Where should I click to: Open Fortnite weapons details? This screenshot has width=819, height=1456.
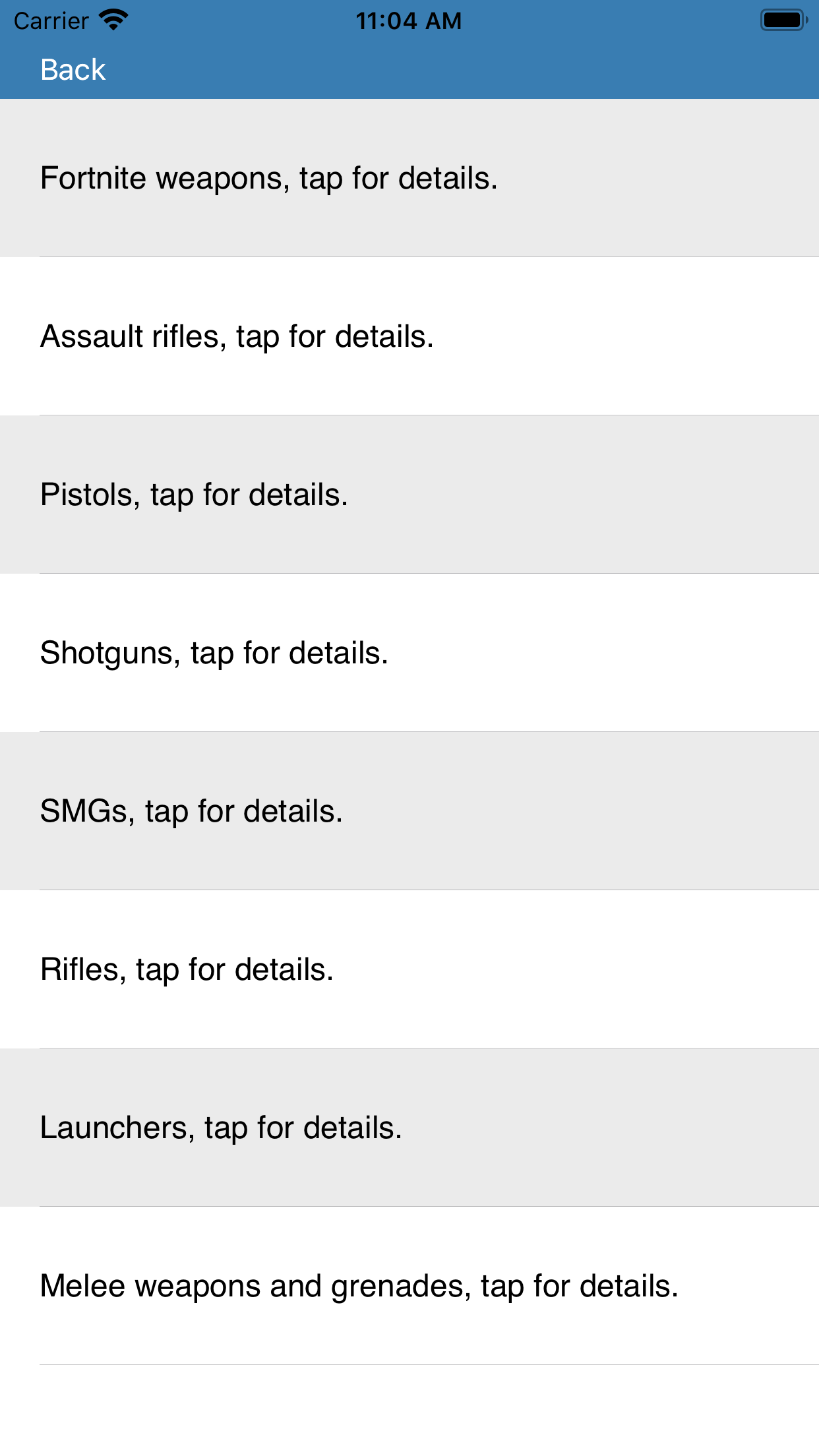(x=269, y=177)
